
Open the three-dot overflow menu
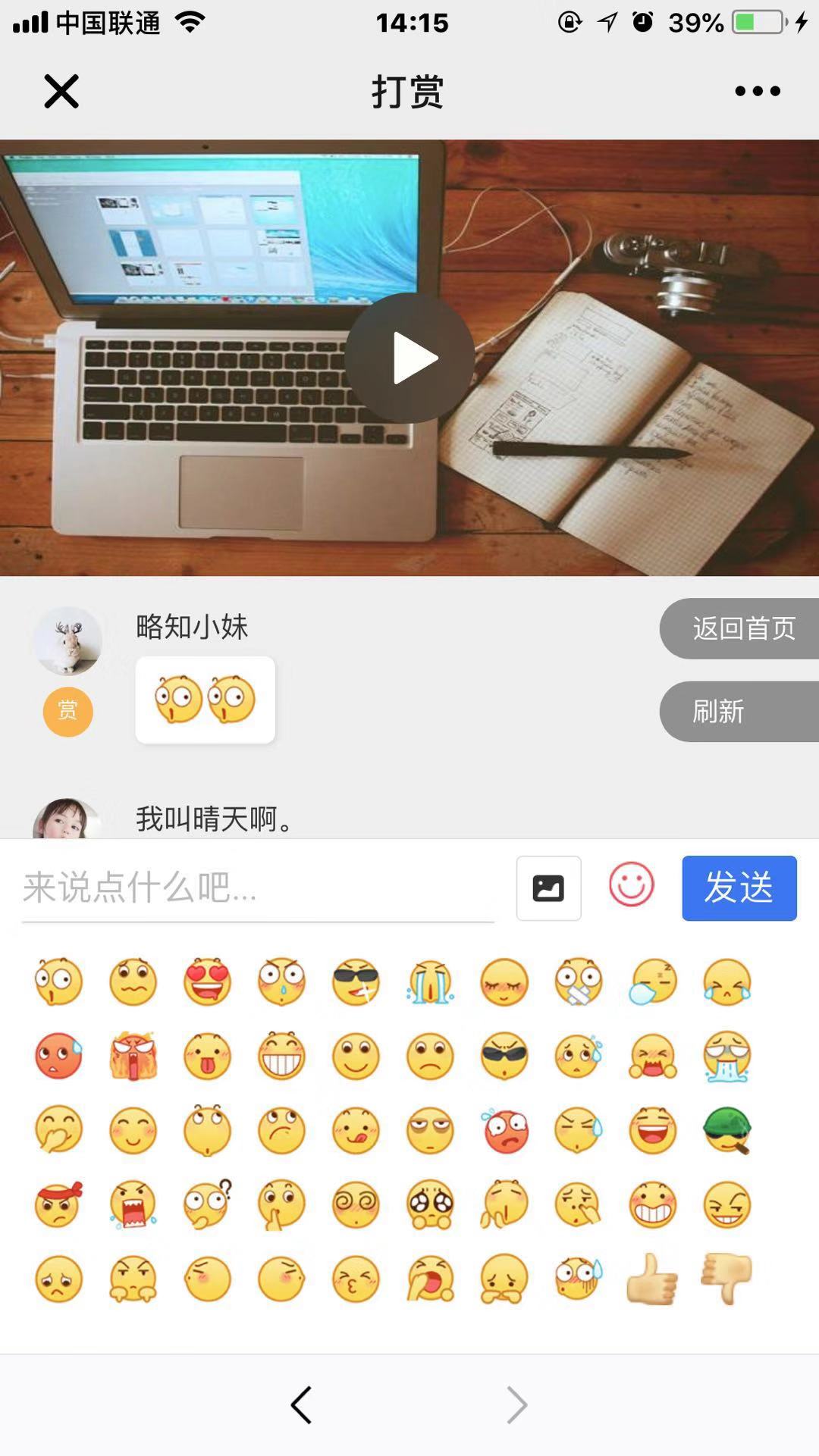coord(757,91)
